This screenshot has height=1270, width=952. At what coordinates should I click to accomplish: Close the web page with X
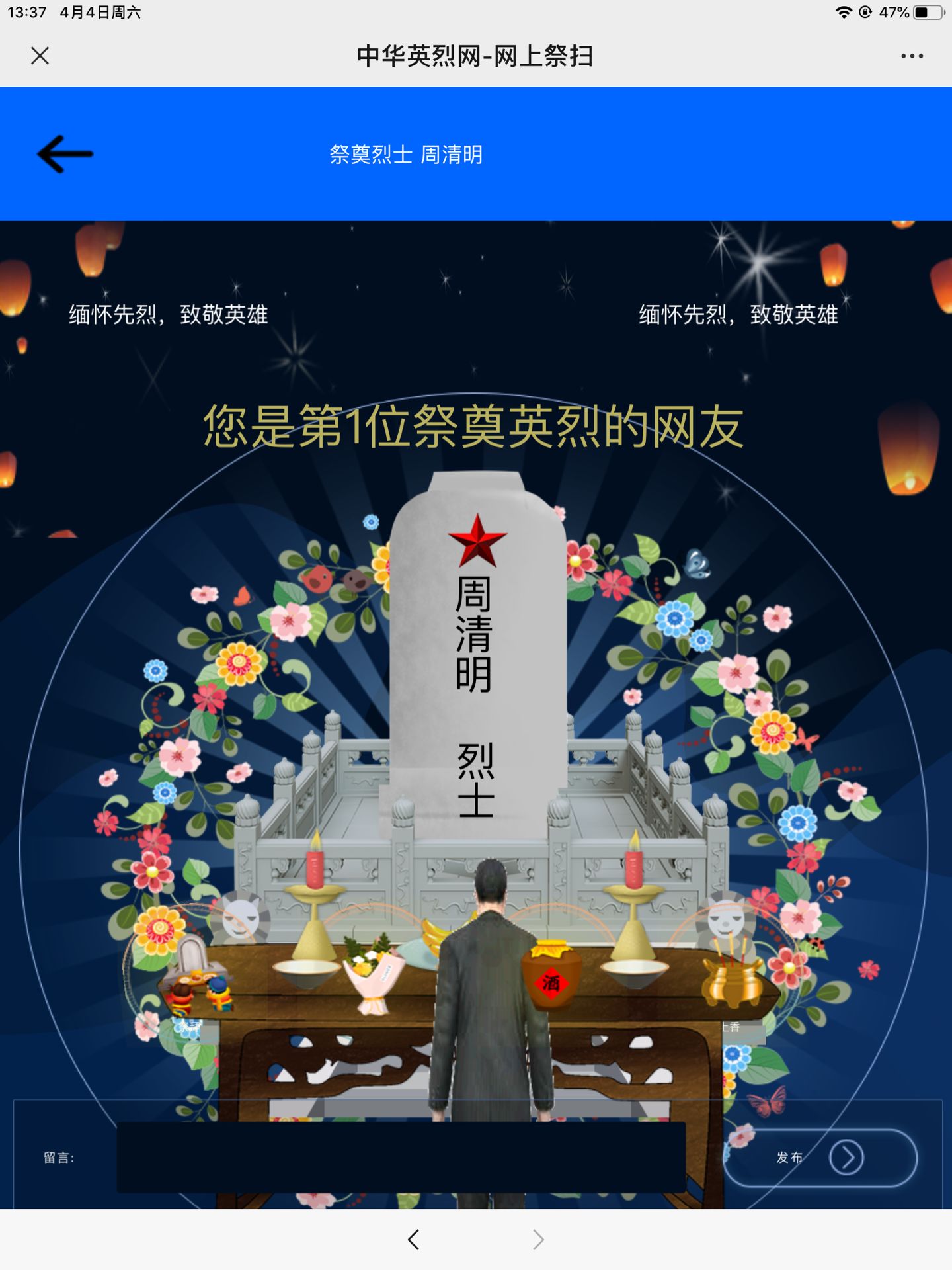click(x=40, y=56)
